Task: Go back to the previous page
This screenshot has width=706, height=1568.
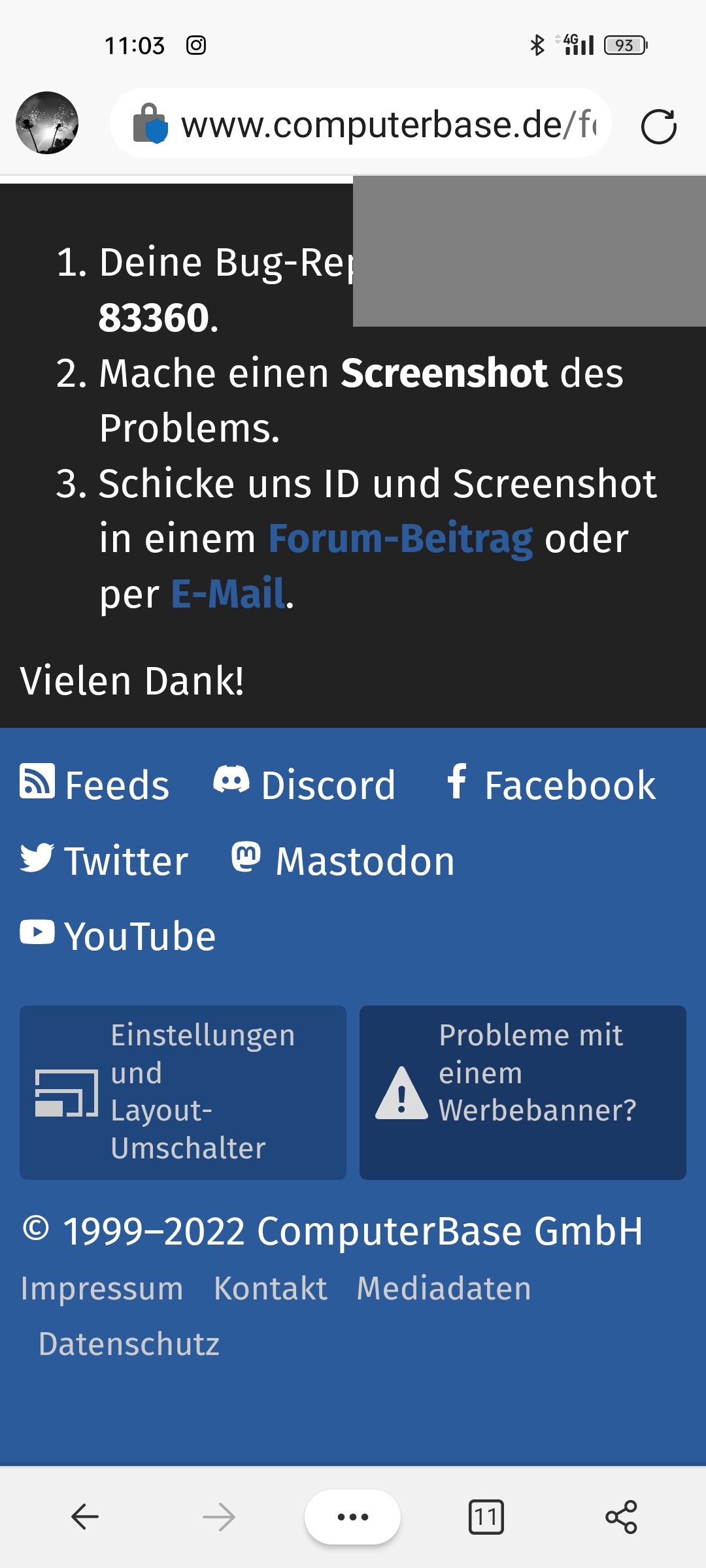Action: pyautogui.click(x=85, y=1516)
